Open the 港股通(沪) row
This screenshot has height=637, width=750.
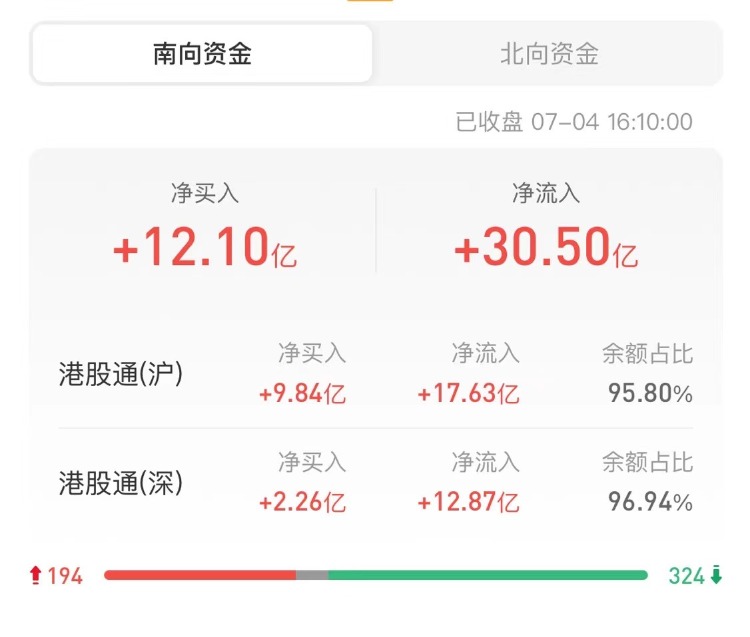[375, 375]
